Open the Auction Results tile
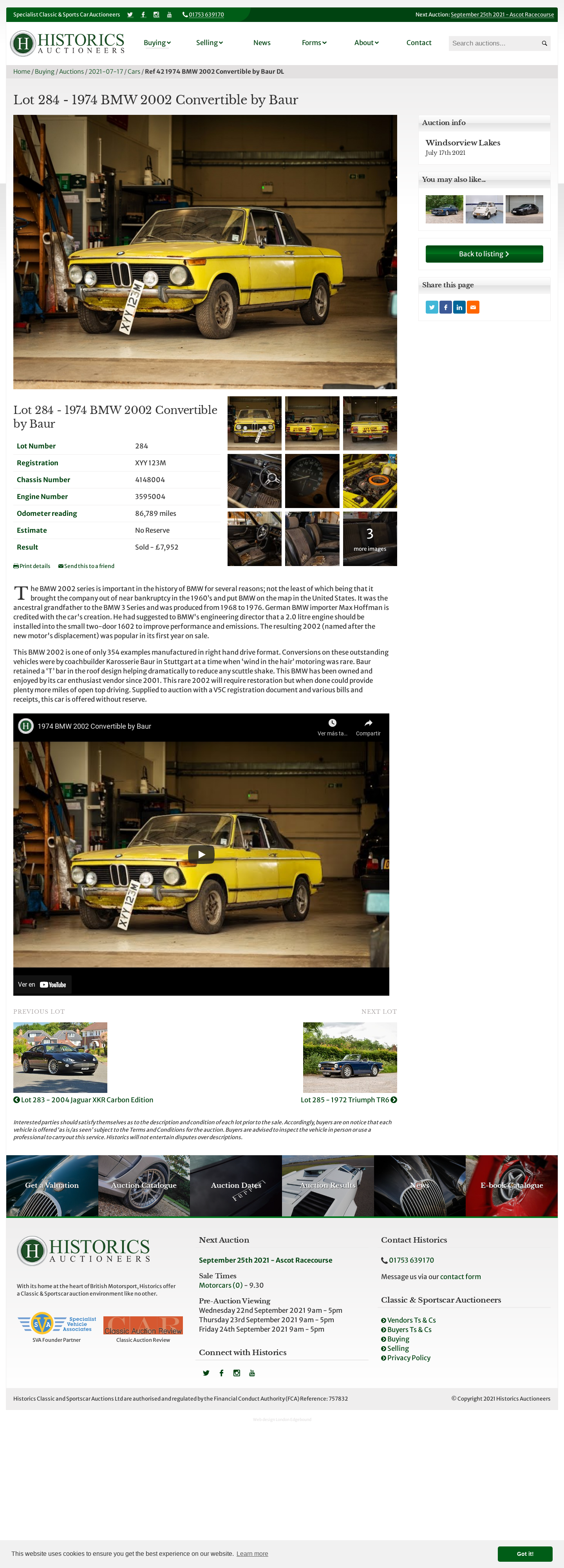This screenshot has height=1568, width=564. click(327, 1185)
